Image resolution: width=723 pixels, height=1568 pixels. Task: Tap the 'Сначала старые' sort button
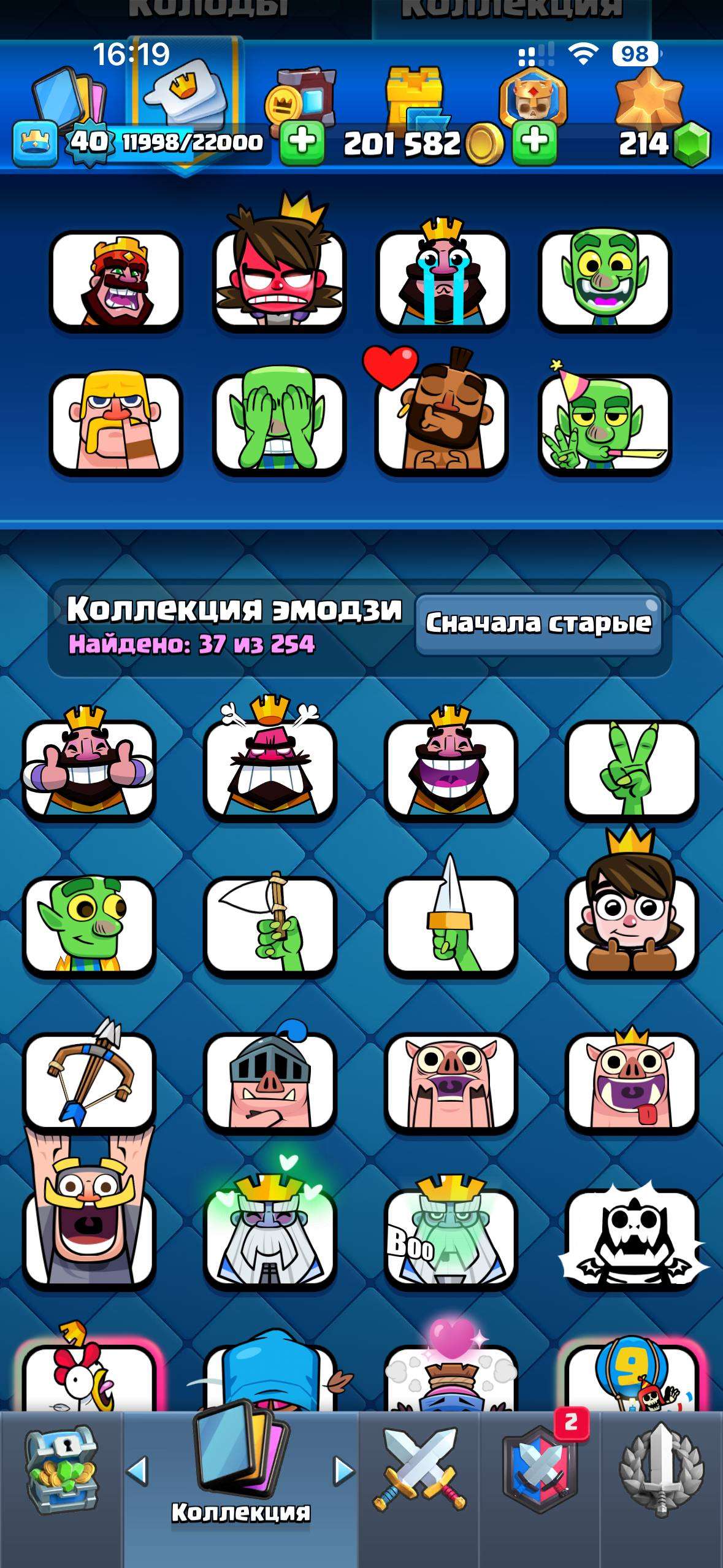click(x=538, y=623)
